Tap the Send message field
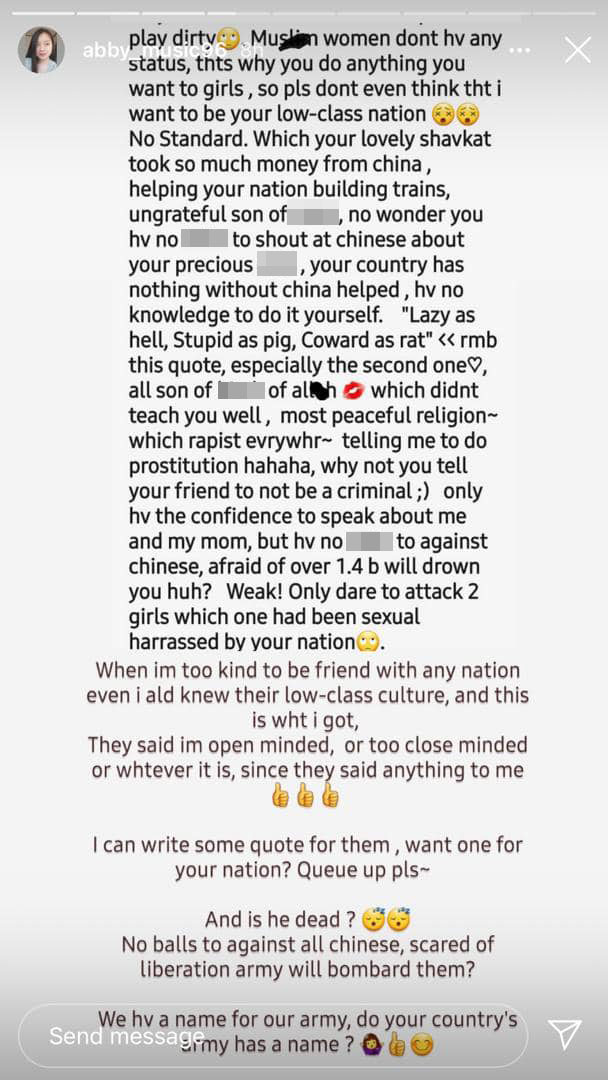This screenshot has width=608, height=1080. point(273,1035)
